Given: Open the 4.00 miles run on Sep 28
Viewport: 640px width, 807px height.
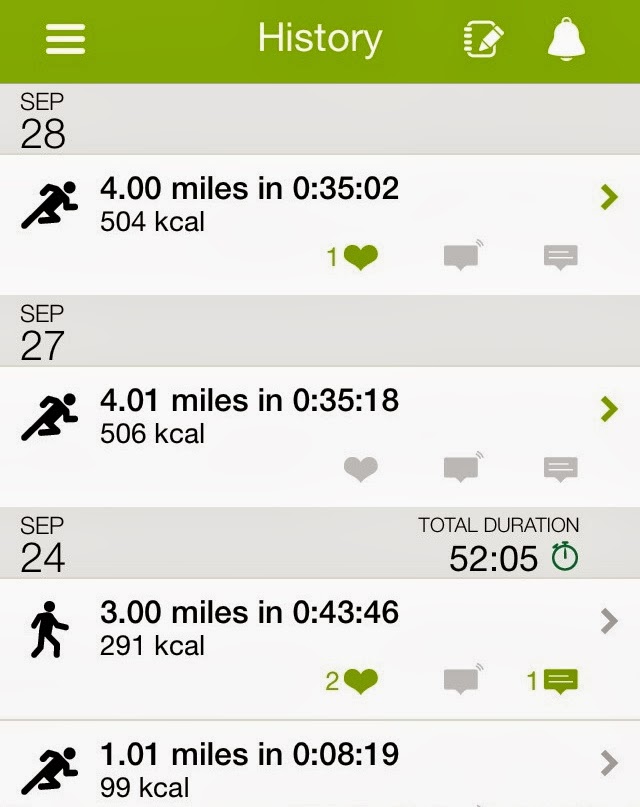Looking at the screenshot, I should [608, 198].
